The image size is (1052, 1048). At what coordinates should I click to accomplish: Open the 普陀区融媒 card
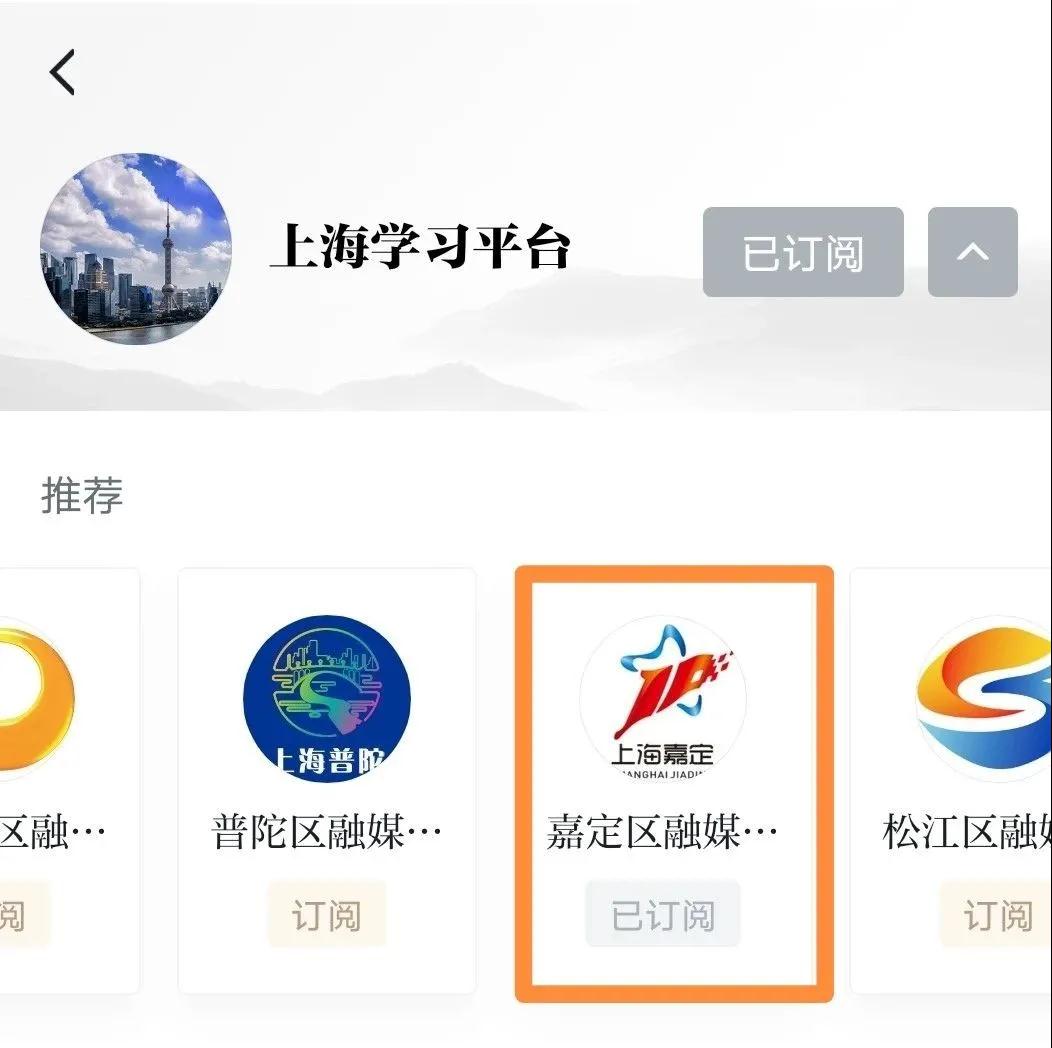[x=327, y=720]
